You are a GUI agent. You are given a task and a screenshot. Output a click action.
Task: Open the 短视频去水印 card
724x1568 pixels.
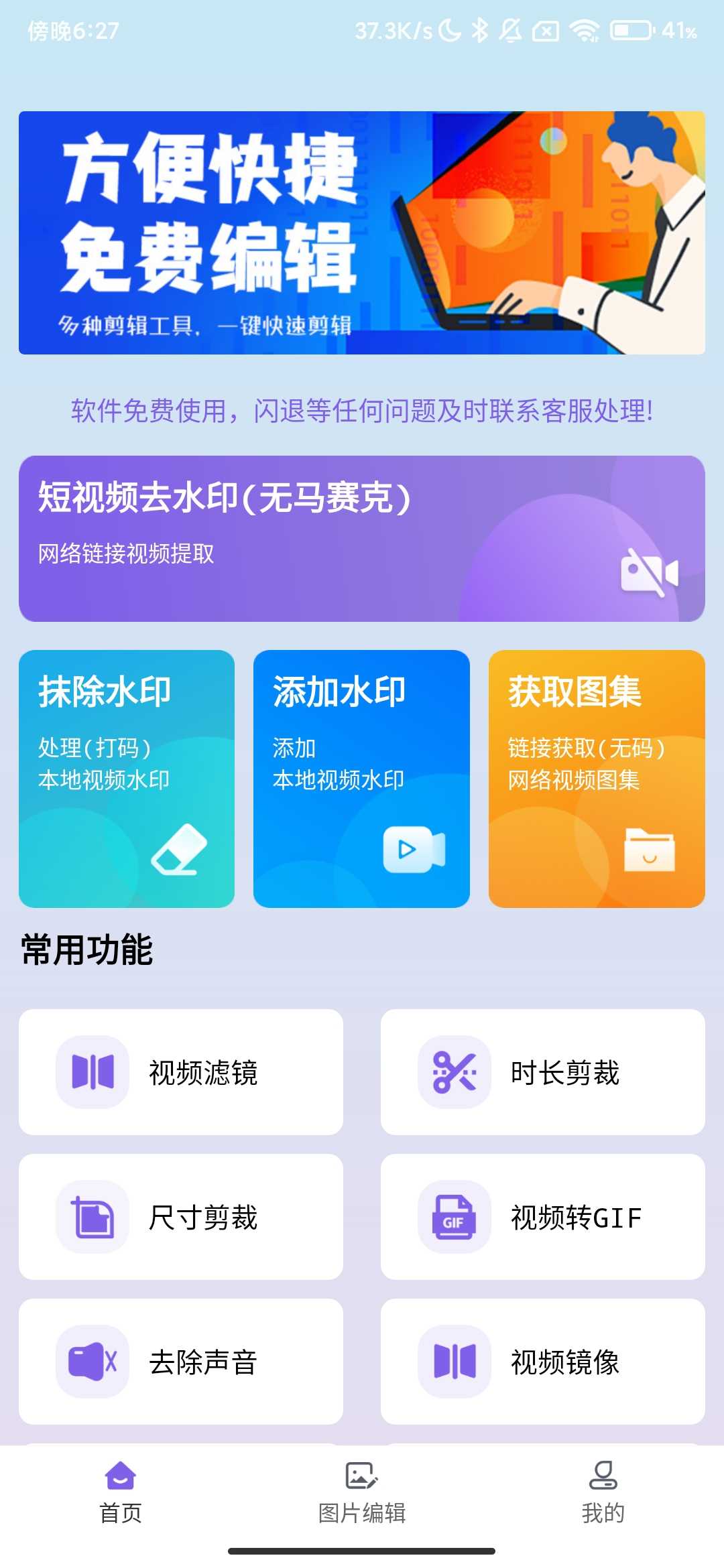(362, 539)
